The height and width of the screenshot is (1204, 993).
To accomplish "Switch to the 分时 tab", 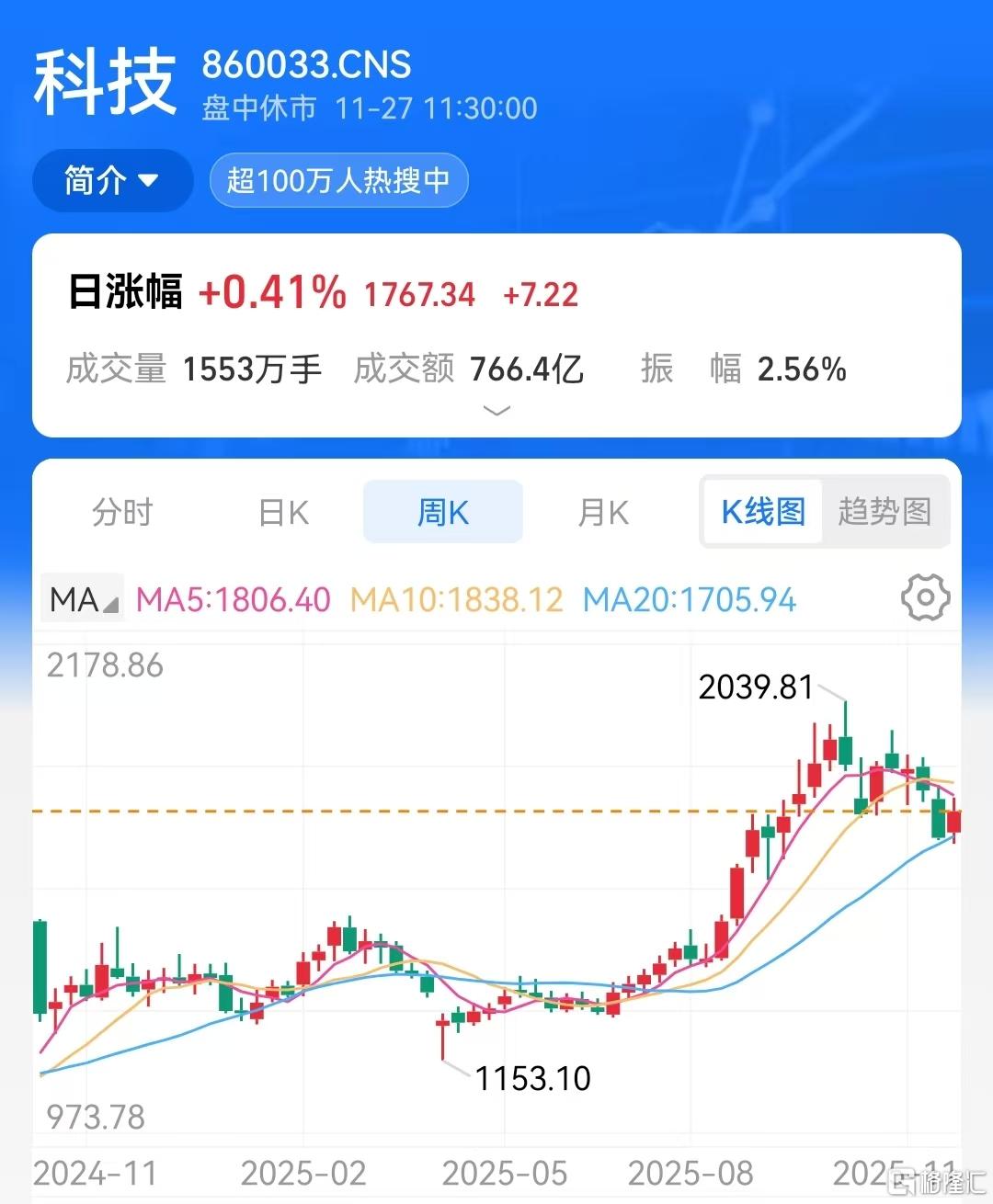I will coord(122,512).
